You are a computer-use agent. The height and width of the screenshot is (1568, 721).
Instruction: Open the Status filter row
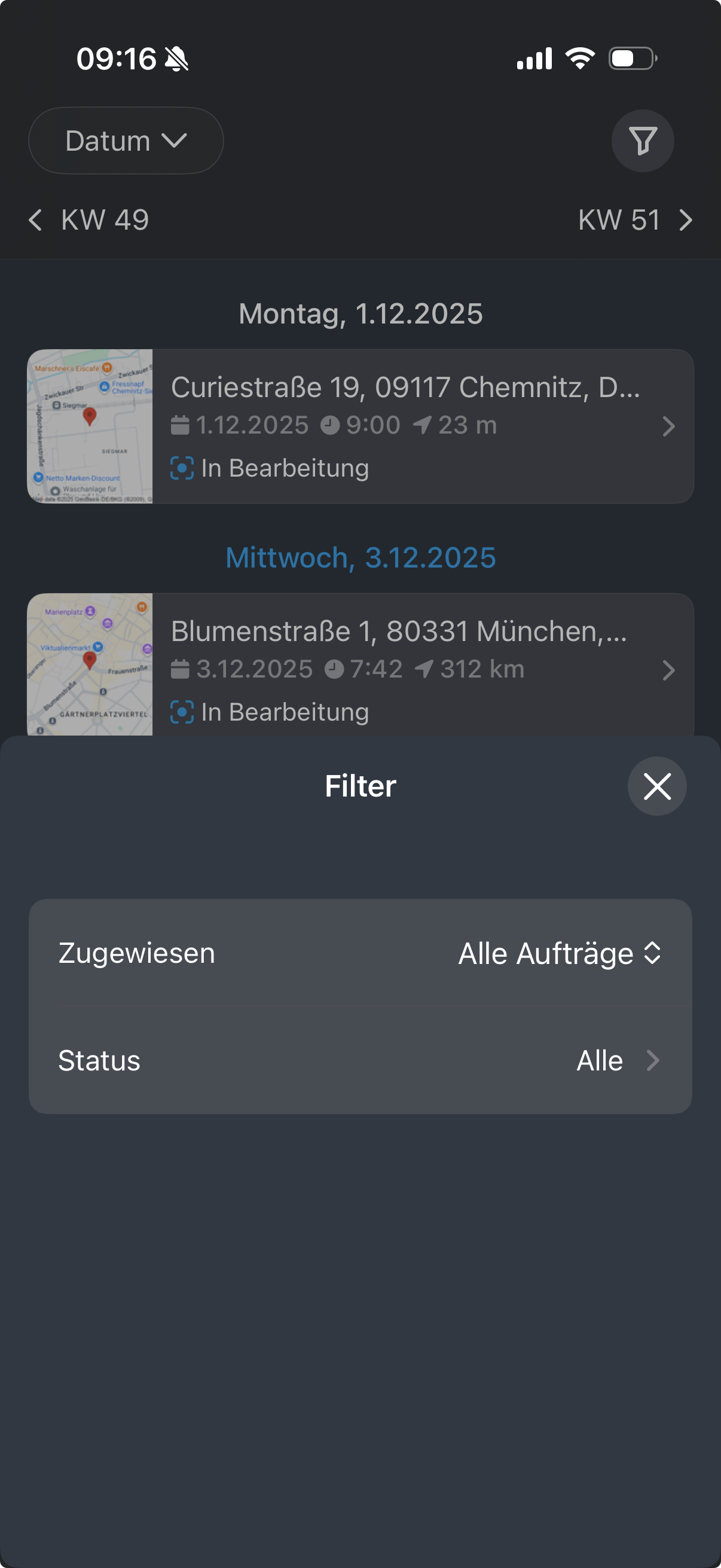360,1060
